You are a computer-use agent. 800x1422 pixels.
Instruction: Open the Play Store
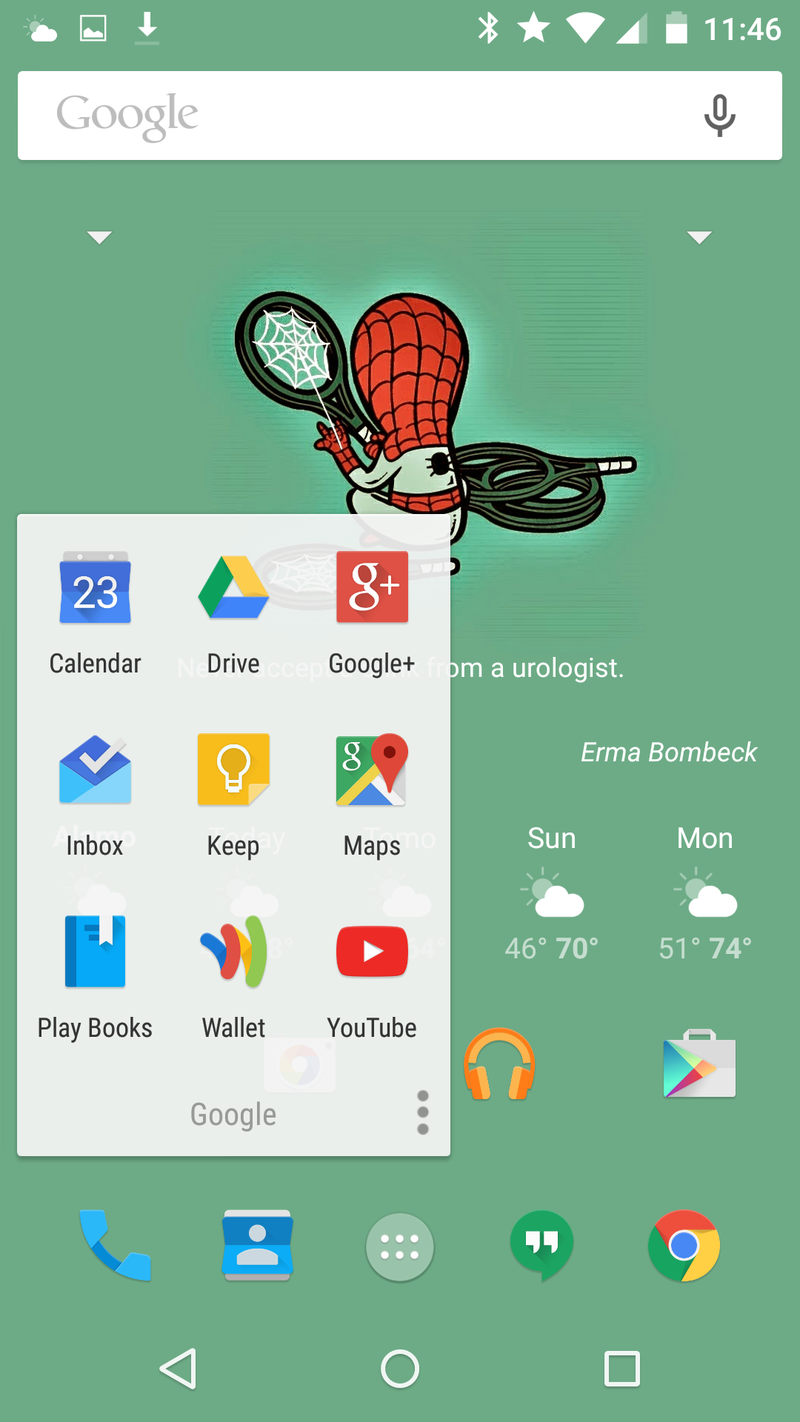[699, 1066]
